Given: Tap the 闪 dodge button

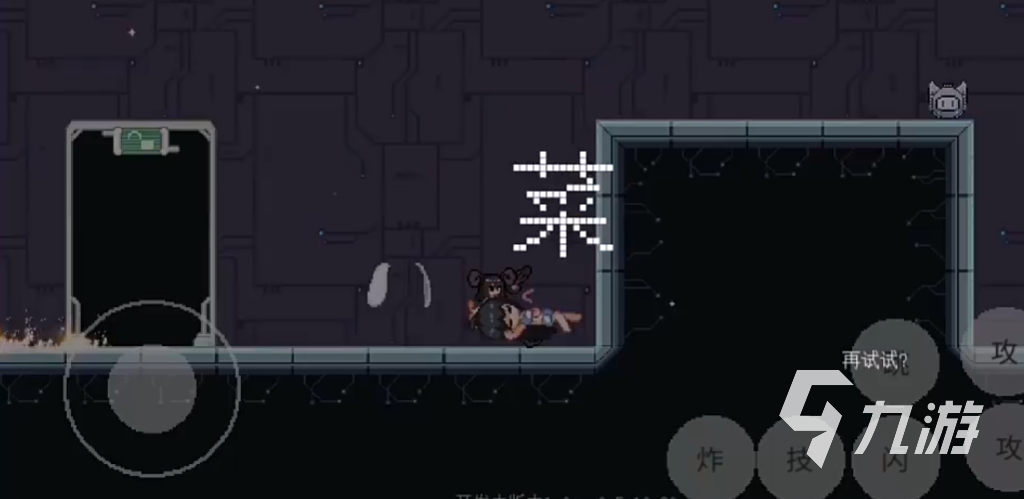Looking at the screenshot, I should [x=893, y=462].
